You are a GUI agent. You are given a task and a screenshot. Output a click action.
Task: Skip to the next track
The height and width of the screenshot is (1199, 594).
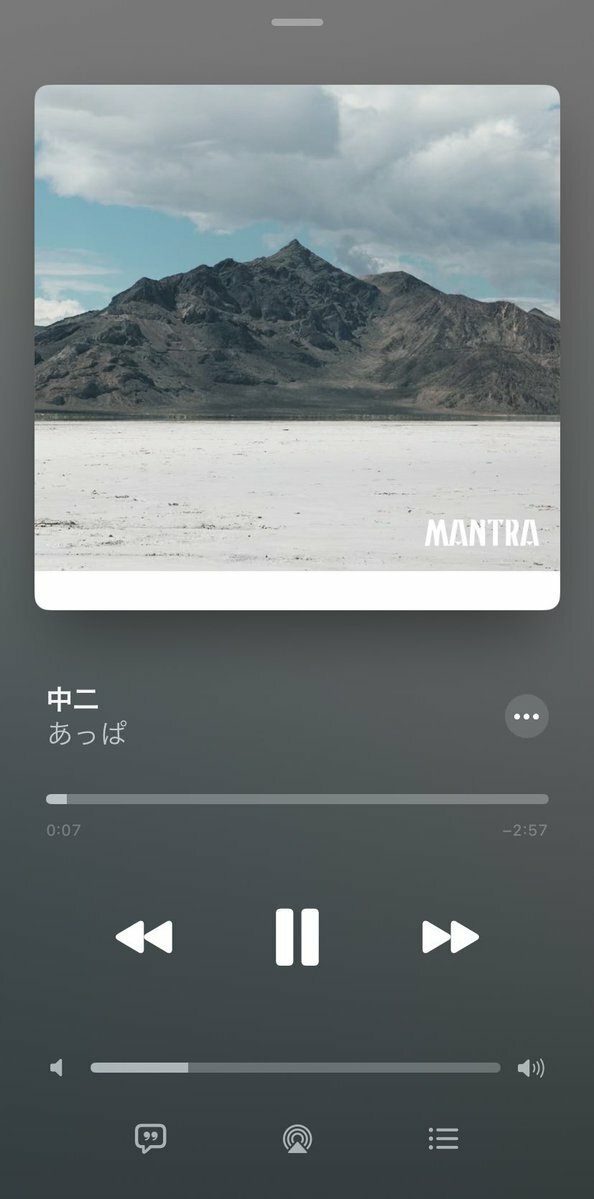pos(450,937)
